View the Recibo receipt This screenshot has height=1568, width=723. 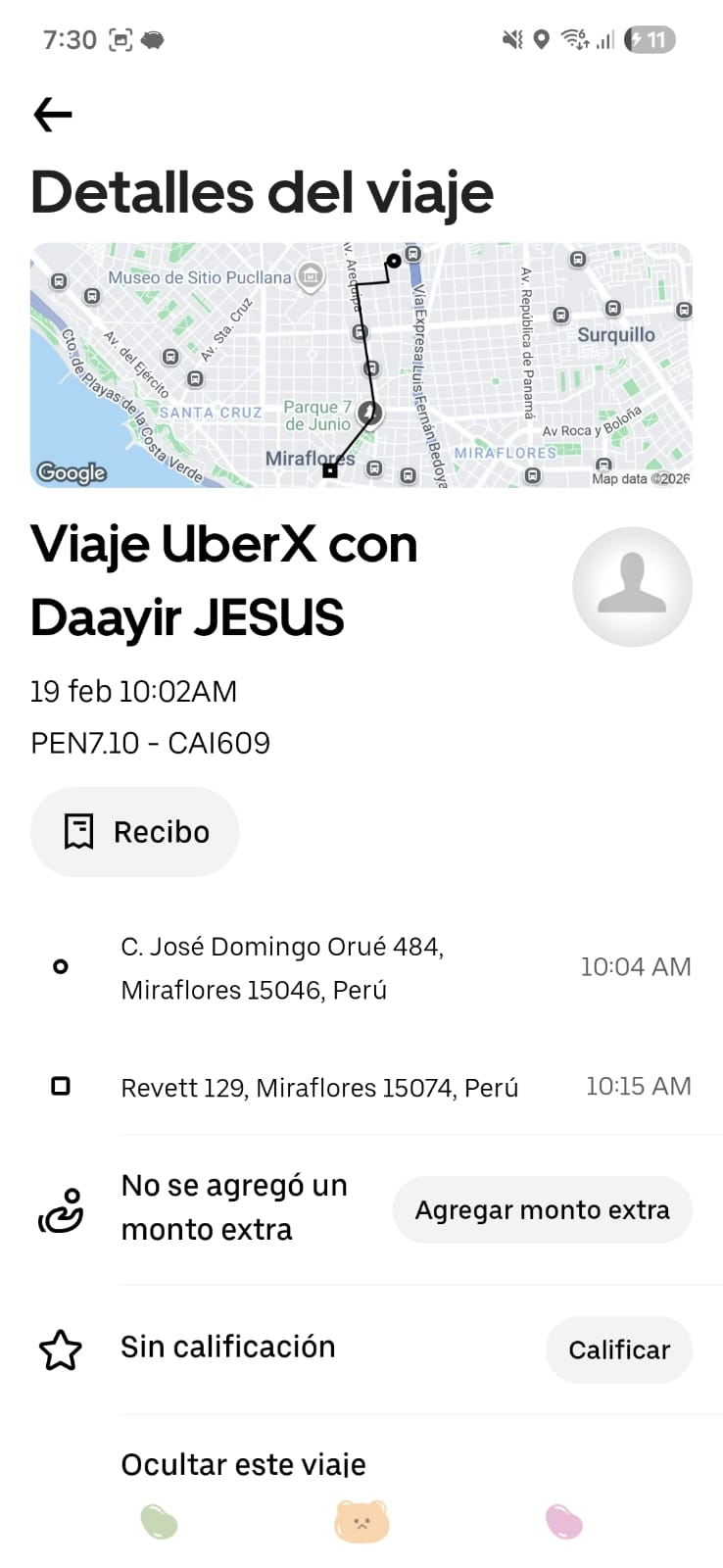pos(135,832)
